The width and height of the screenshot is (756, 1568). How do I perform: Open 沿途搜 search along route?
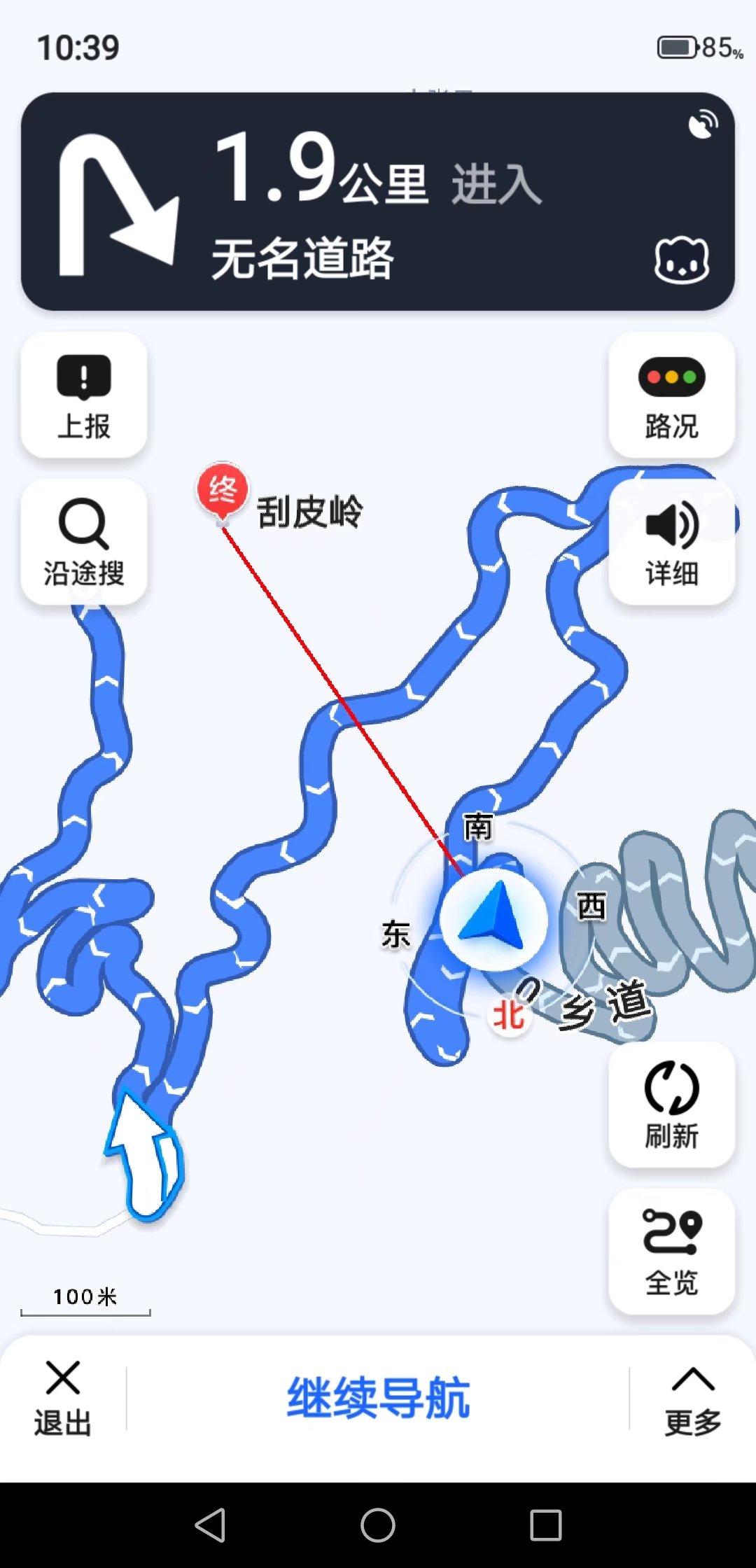[84, 542]
